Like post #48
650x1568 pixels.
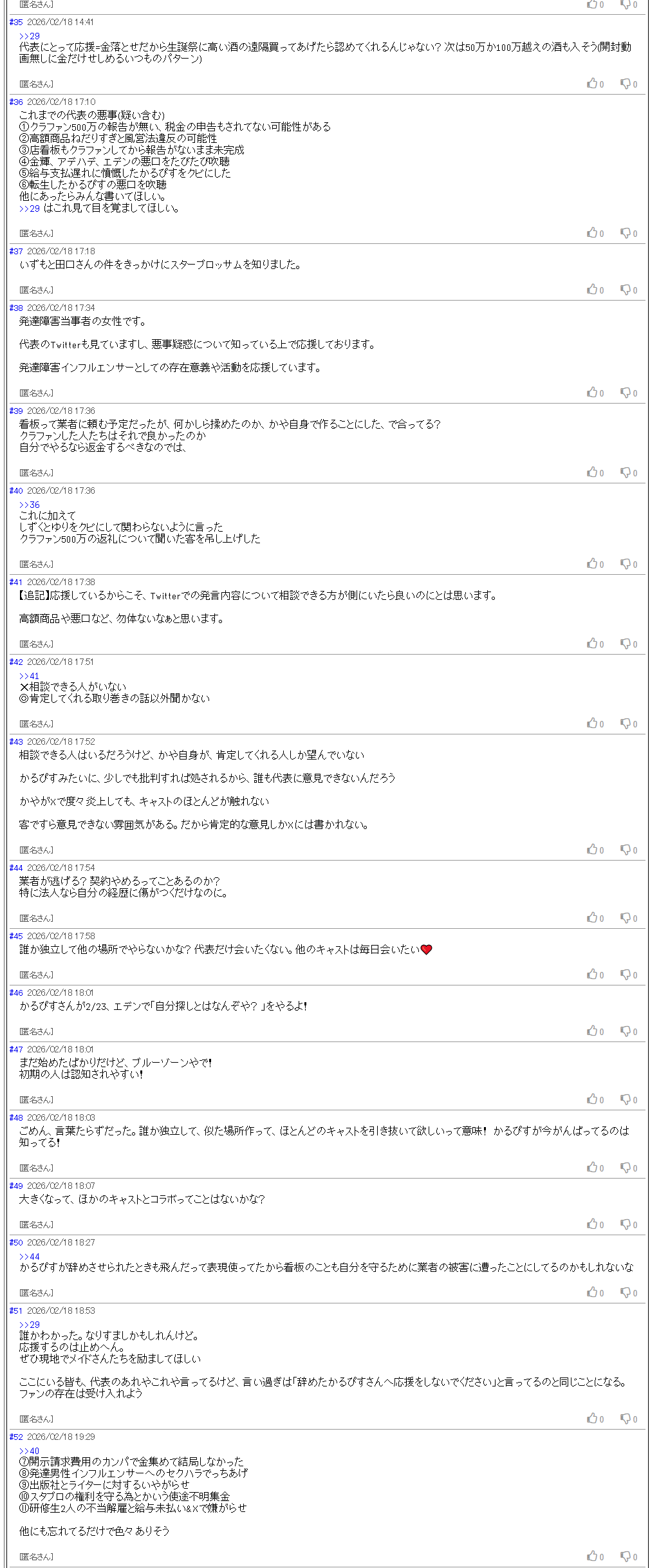tap(592, 1167)
